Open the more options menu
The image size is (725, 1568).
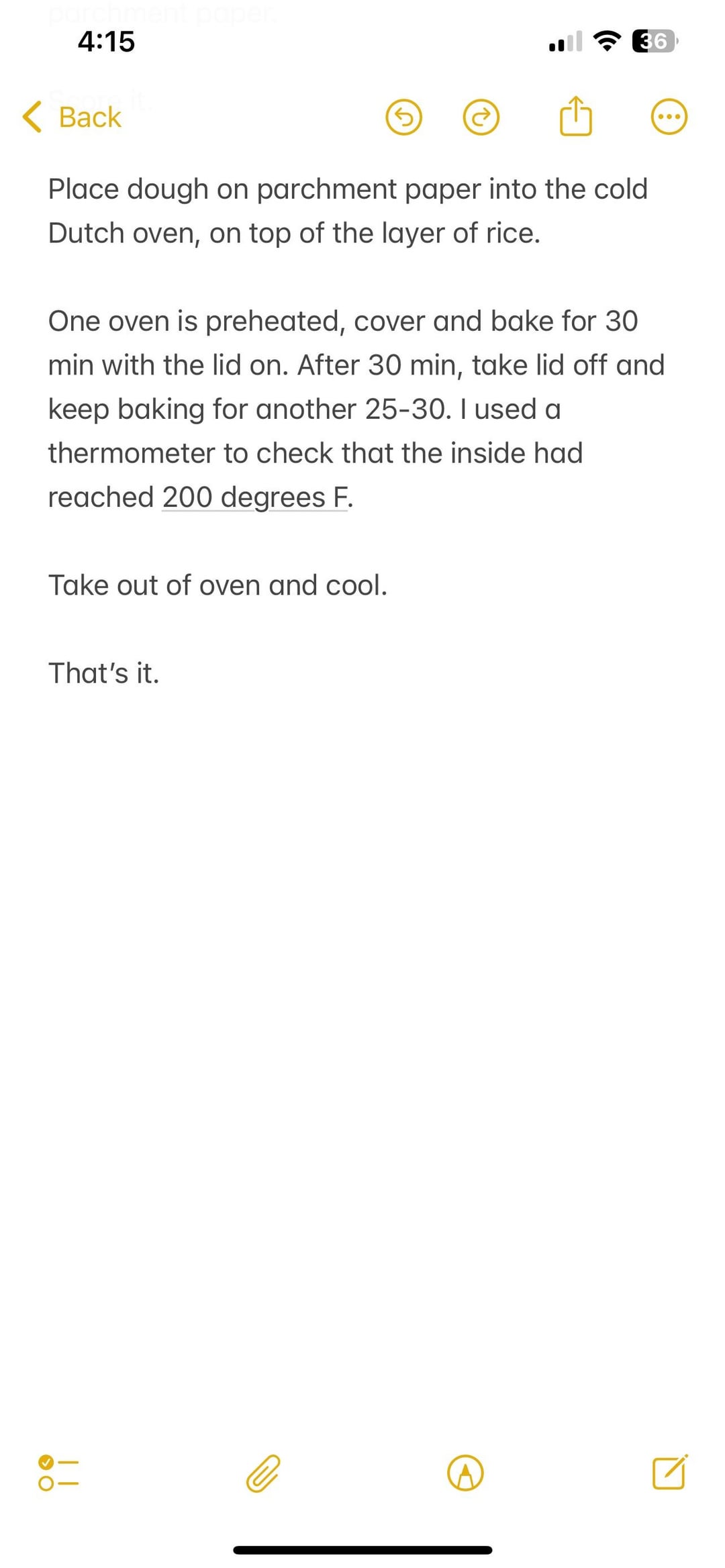669,117
